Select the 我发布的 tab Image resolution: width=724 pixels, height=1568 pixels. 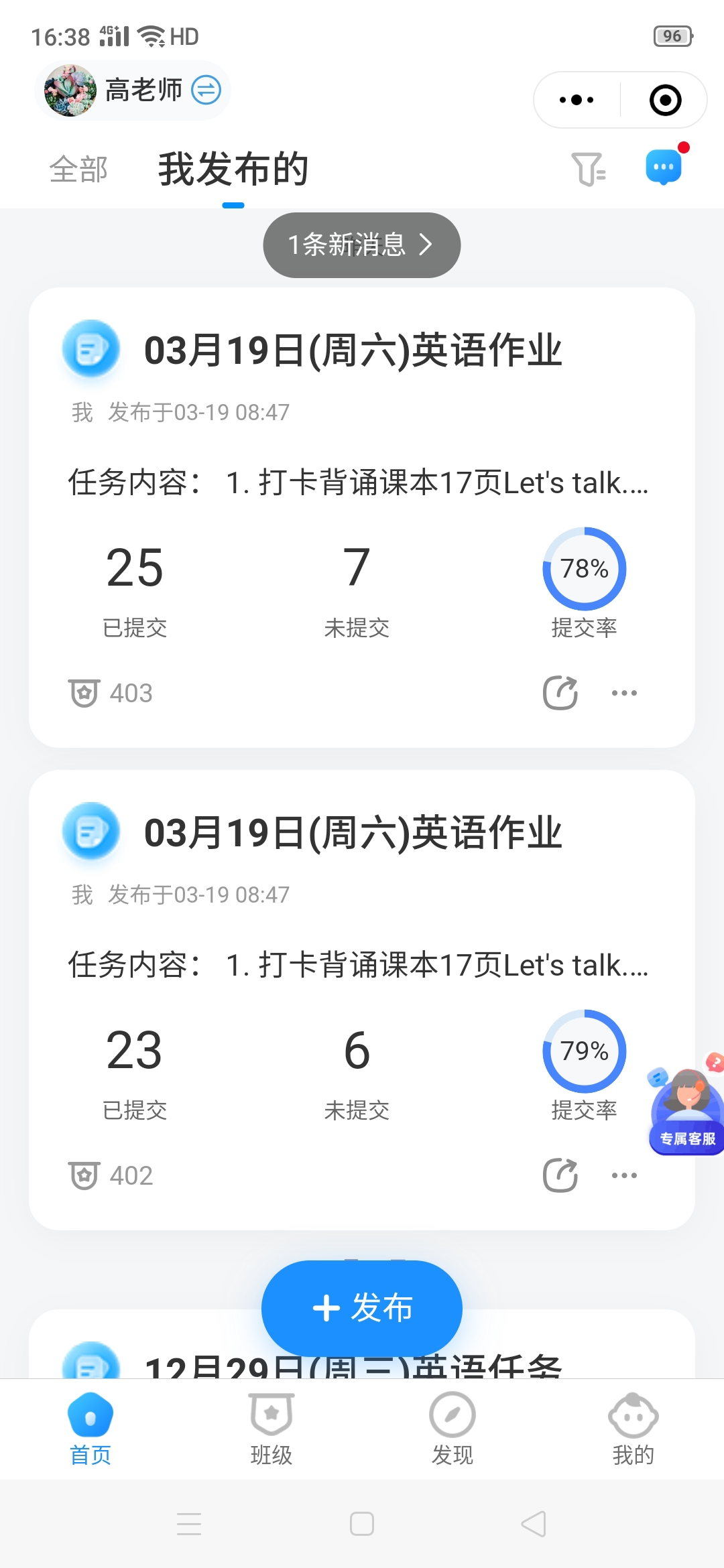click(233, 169)
